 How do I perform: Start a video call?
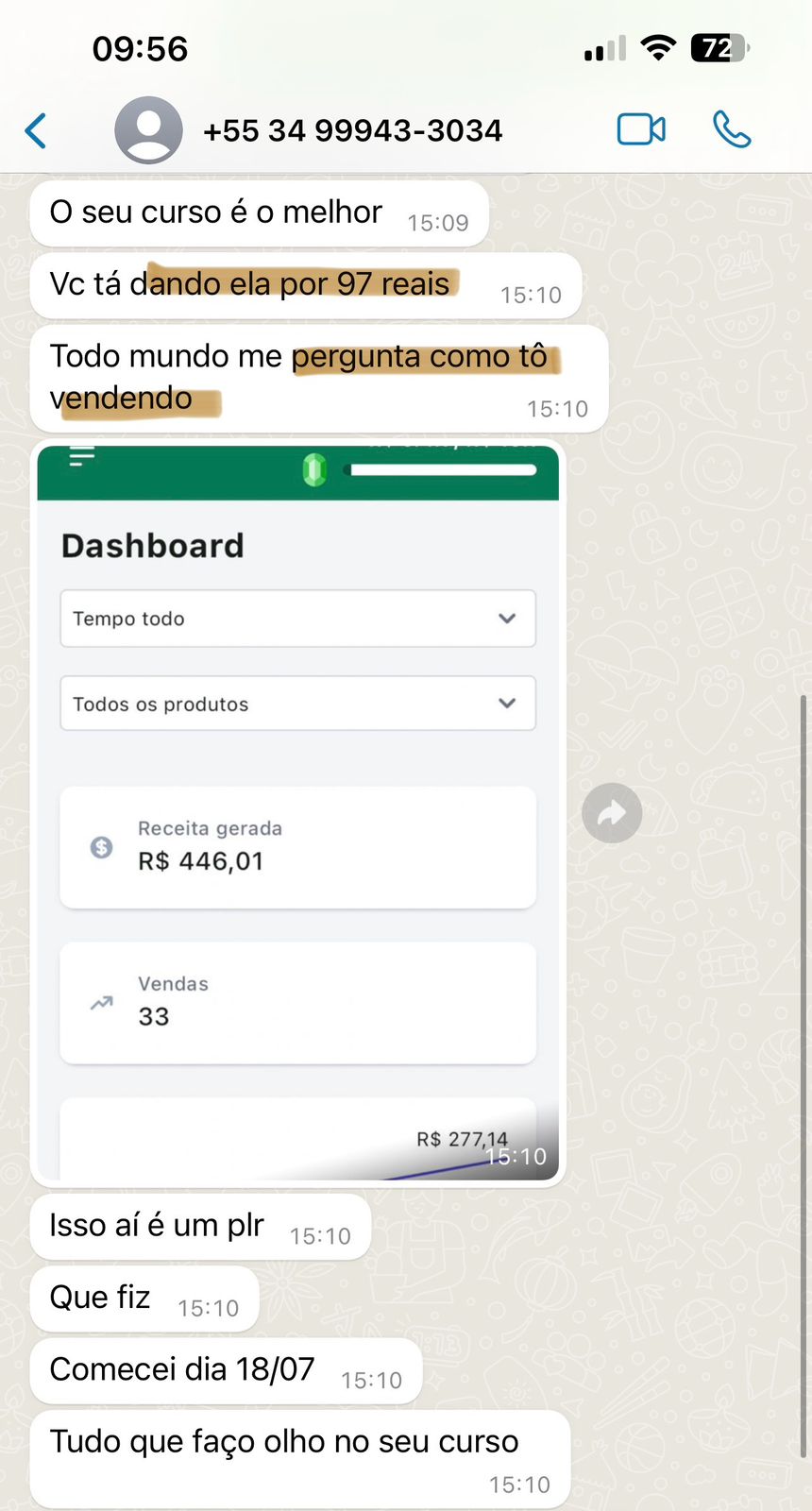[x=641, y=129]
